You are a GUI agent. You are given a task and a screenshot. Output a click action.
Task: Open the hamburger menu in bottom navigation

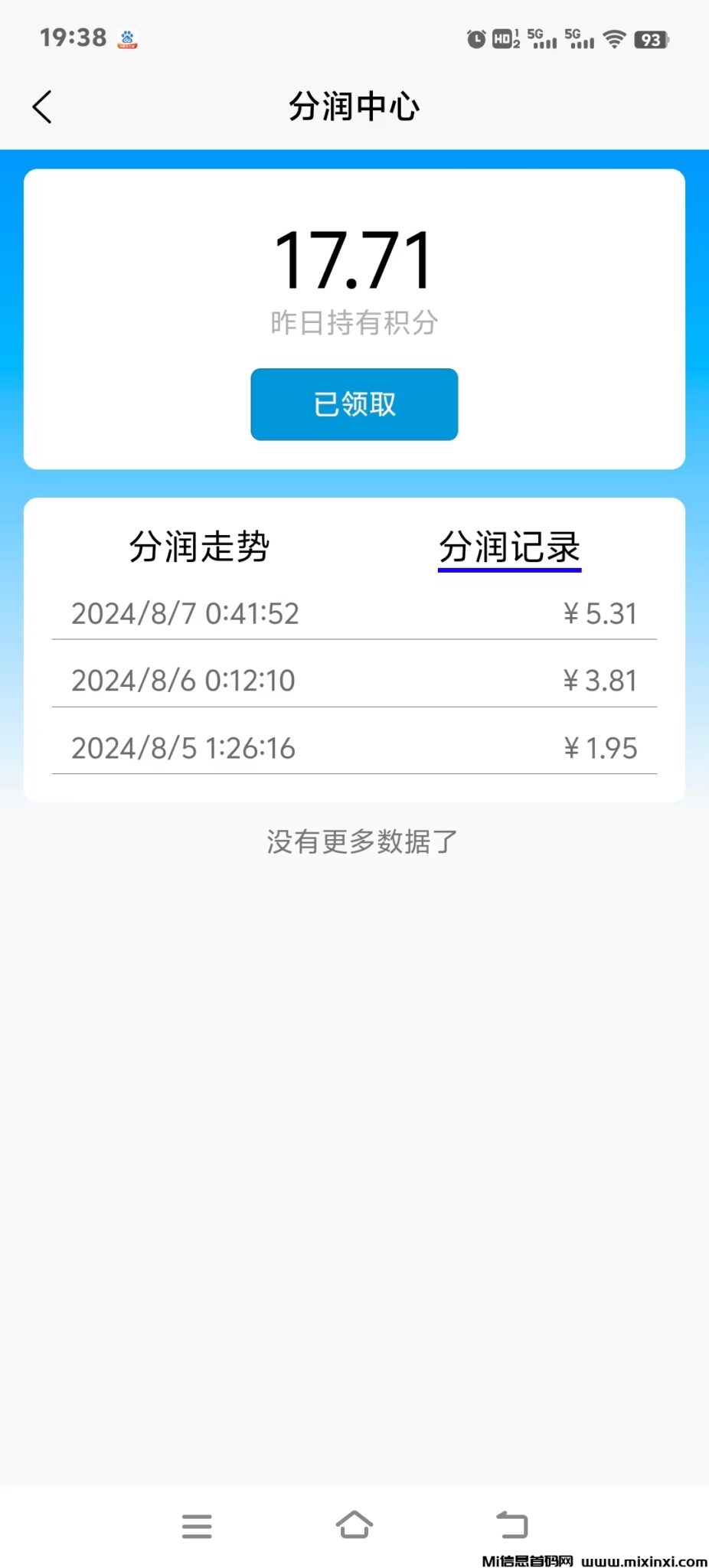[x=197, y=1526]
